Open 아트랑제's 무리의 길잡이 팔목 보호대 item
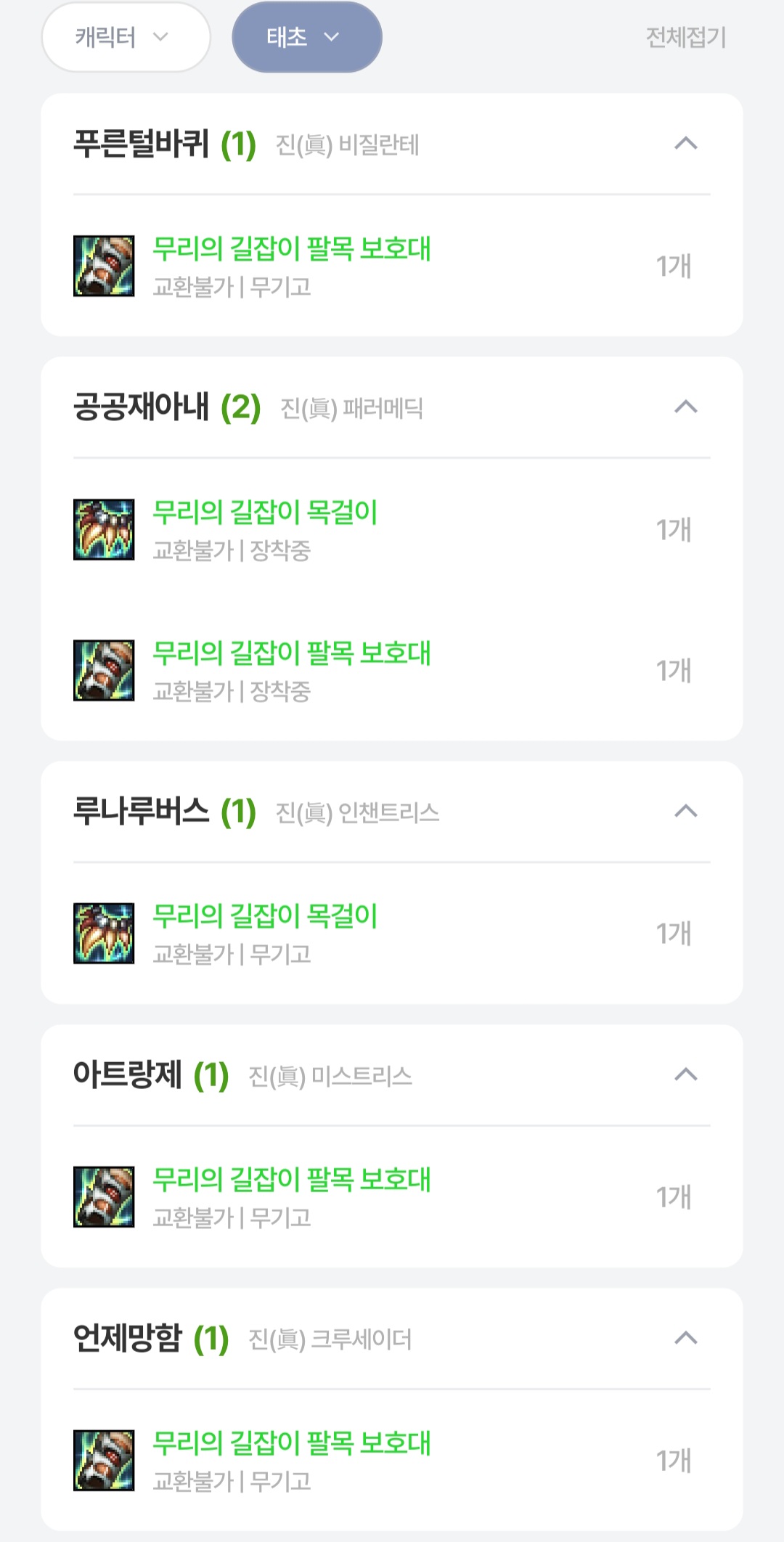Image resolution: width=784 pixels, height=1542 pixels. [x=392, y=1197]
